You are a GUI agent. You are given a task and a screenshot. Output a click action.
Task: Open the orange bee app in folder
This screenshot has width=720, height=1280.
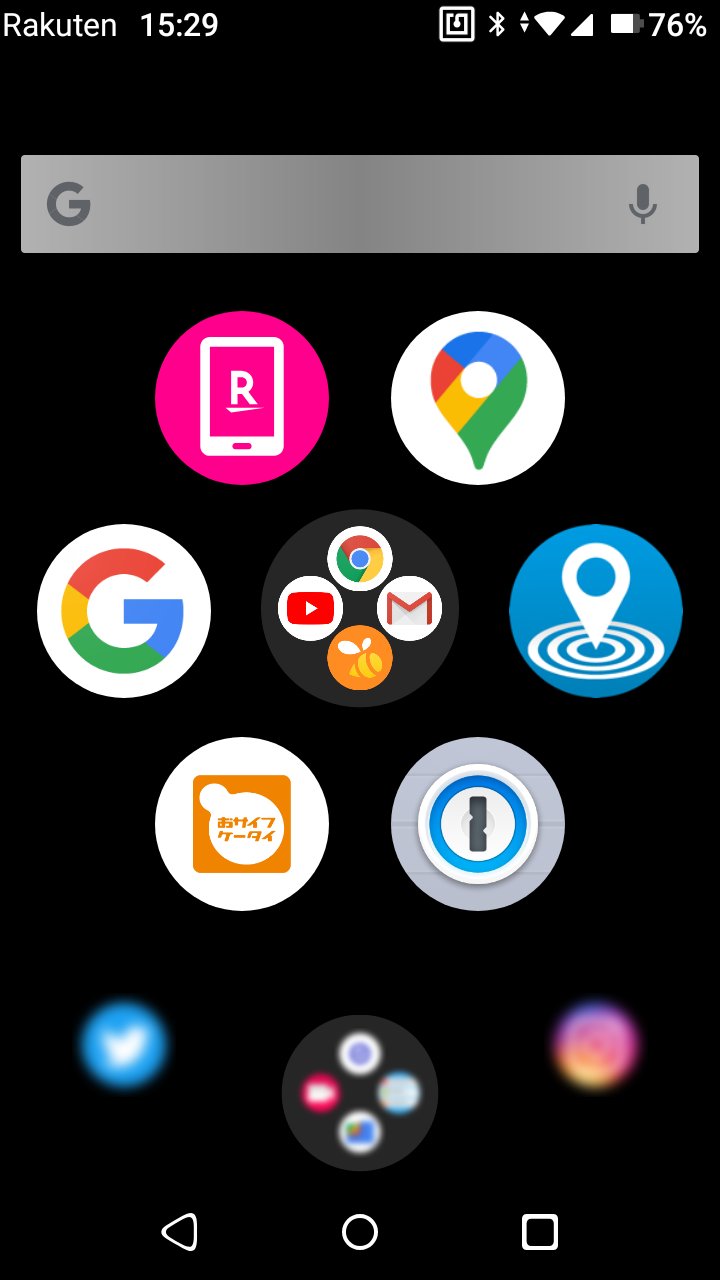360,657
